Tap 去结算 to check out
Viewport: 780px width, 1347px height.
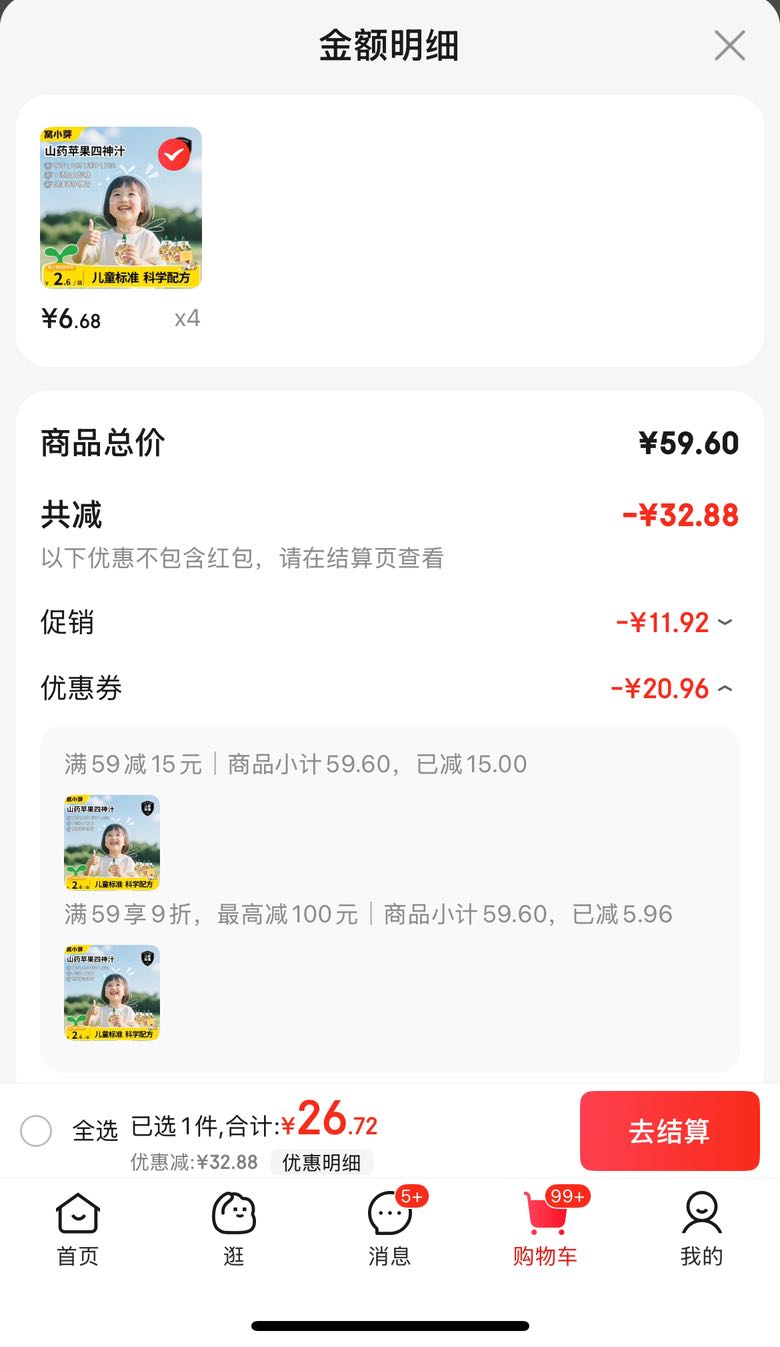[x=669, y=1131]
